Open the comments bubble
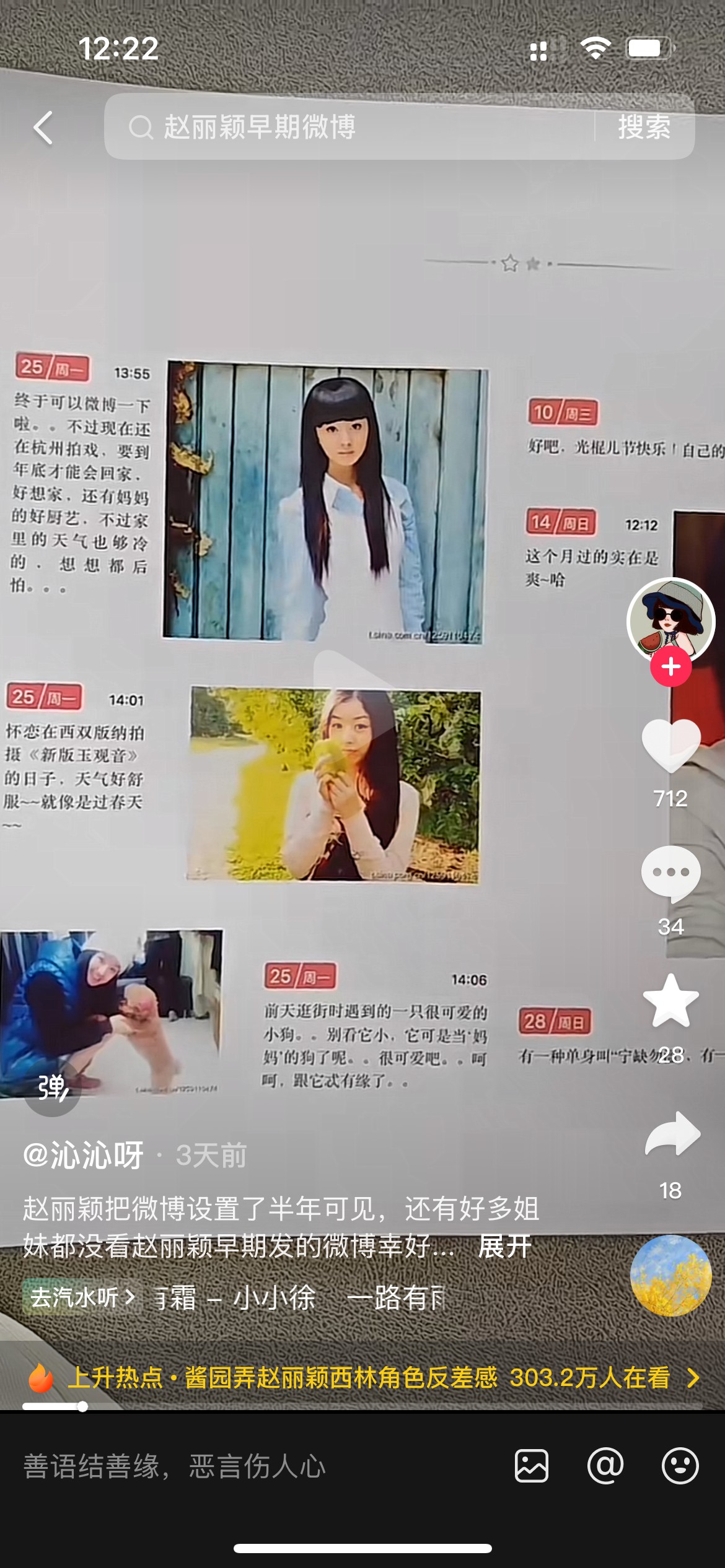Screen dimensions: 725x1568 670,873
